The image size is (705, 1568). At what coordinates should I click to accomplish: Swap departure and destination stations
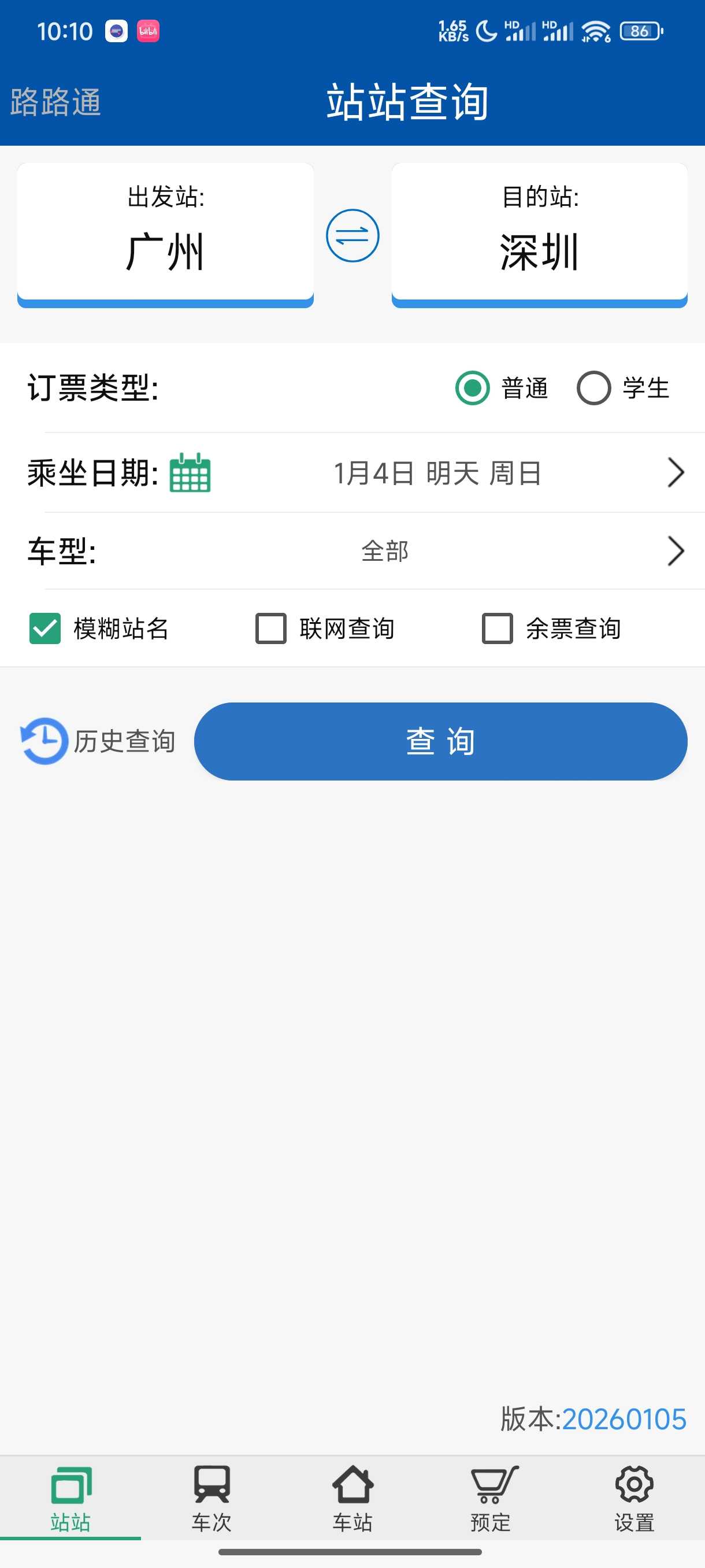click(352, 235)
